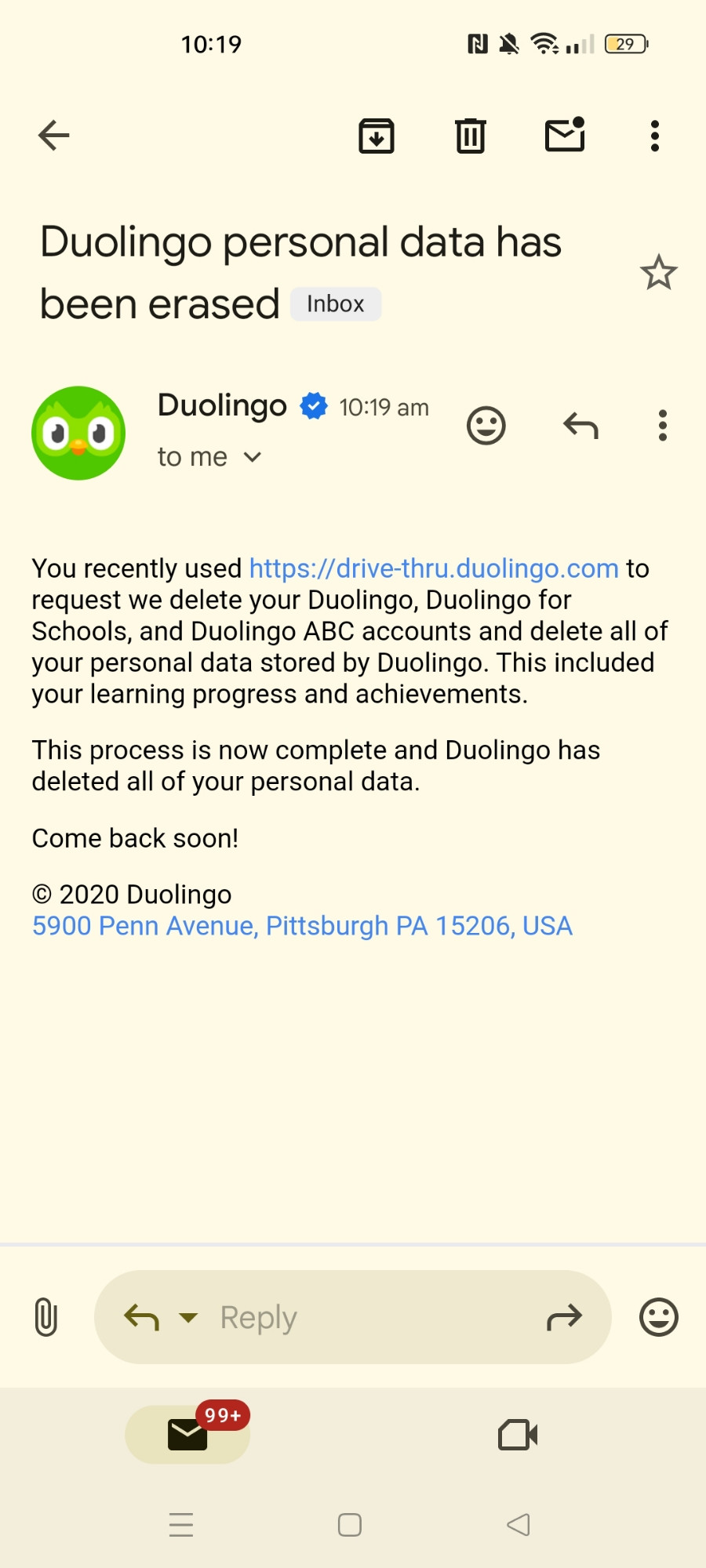Mark this email as unread

click(x=565, y=135)
